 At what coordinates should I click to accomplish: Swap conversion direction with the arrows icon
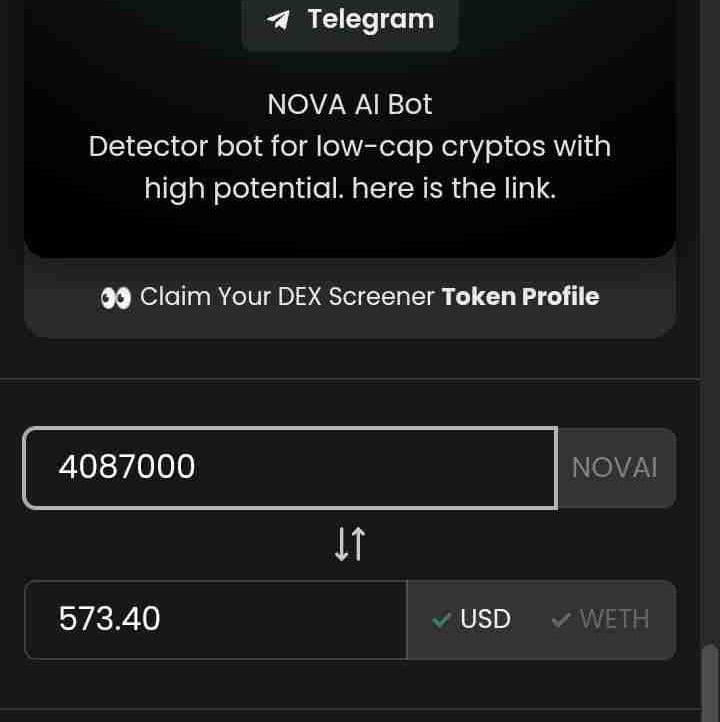(x=350, y=544)
